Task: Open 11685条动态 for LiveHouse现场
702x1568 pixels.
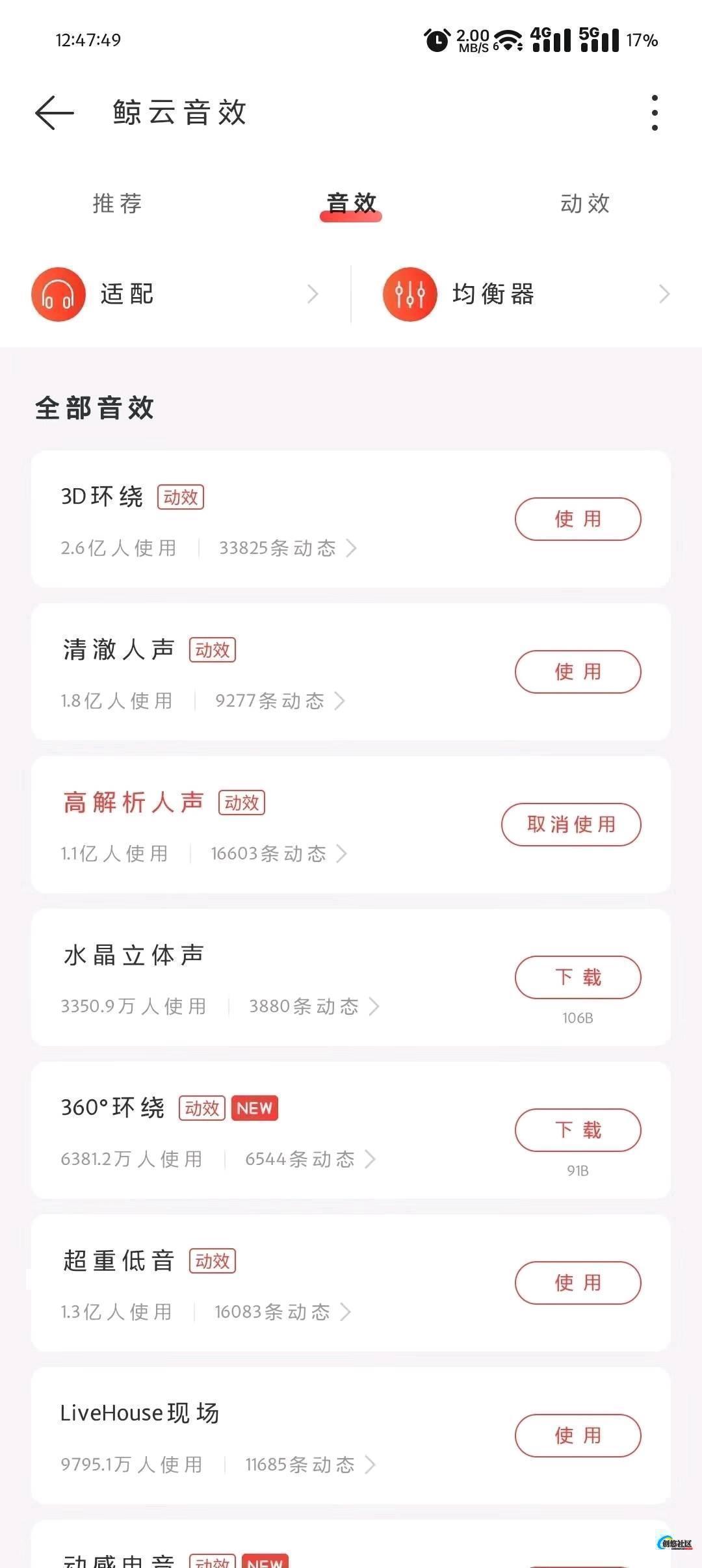Action: click(309, 1465)
